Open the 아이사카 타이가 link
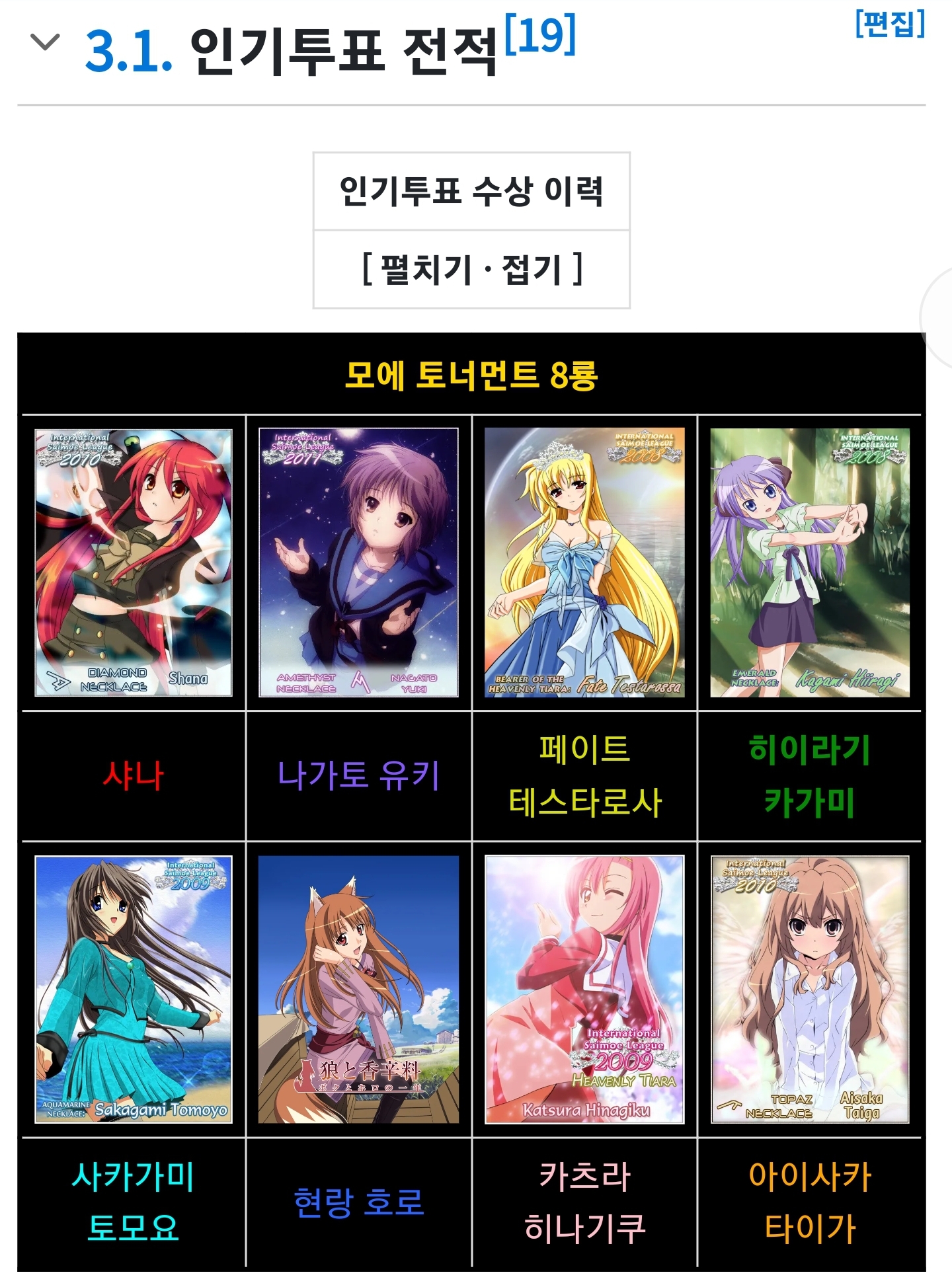This screenshot has width=952, height=1287. [x=809, y=1202]
